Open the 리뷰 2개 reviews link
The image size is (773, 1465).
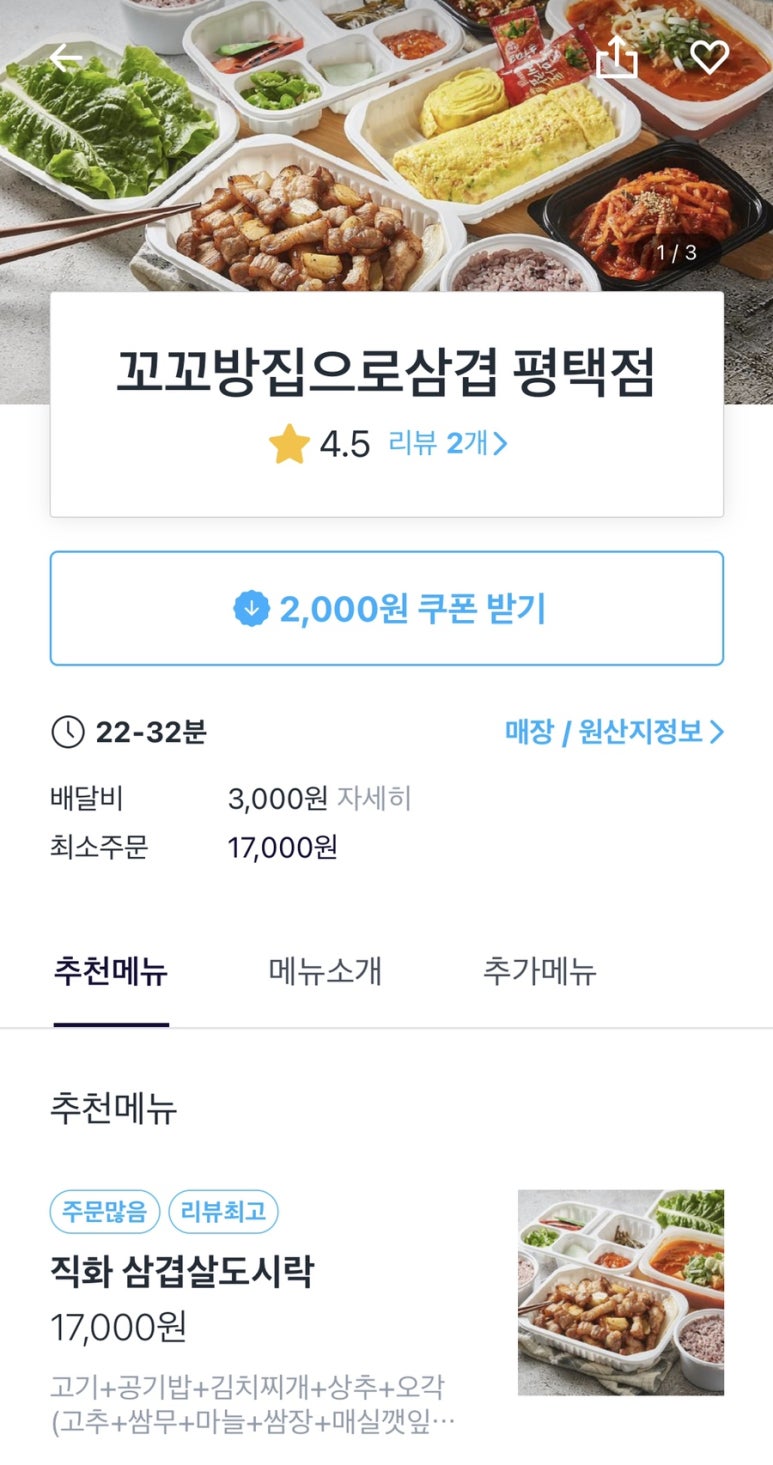point(448,443)
